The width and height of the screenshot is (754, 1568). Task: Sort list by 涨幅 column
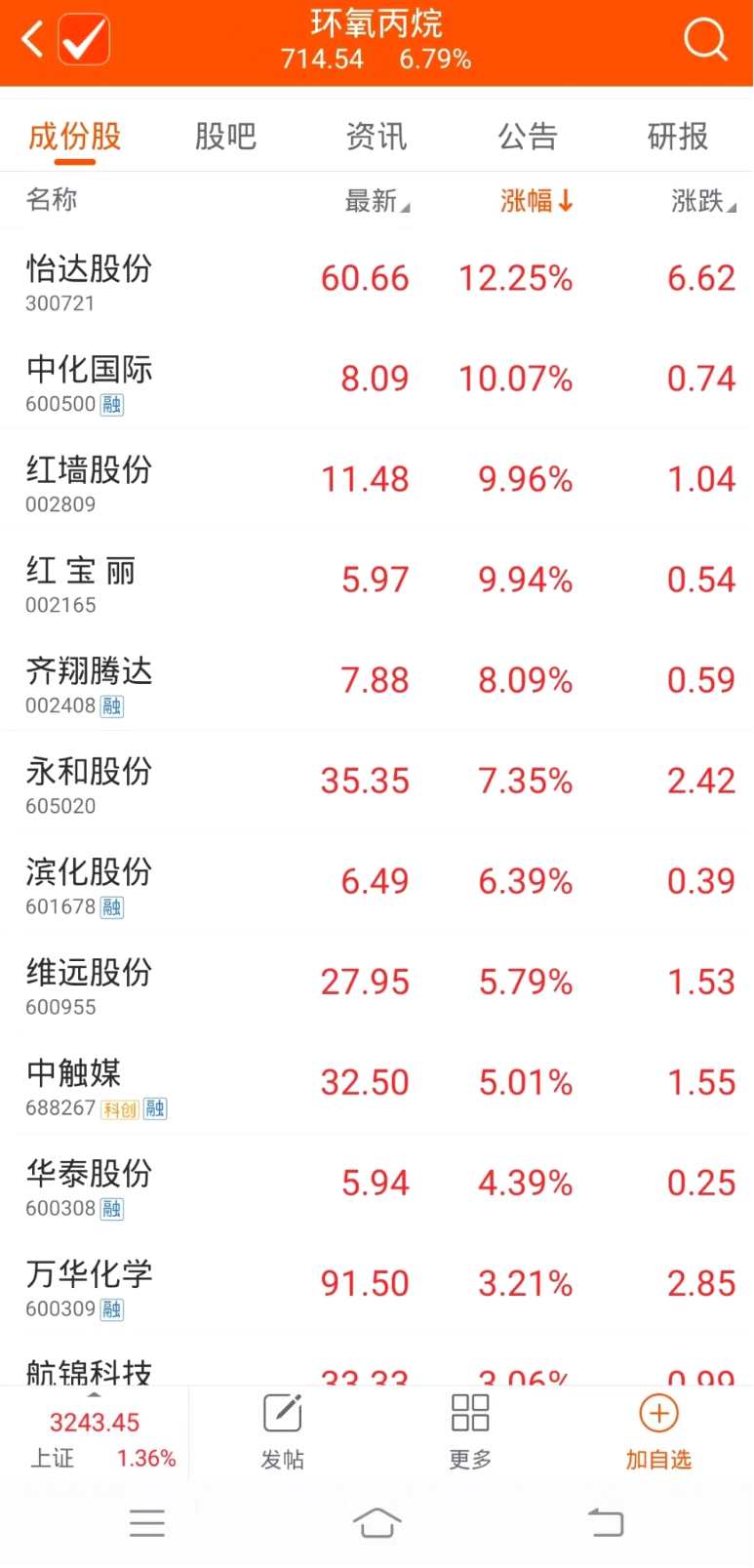[x=536, y=201]
